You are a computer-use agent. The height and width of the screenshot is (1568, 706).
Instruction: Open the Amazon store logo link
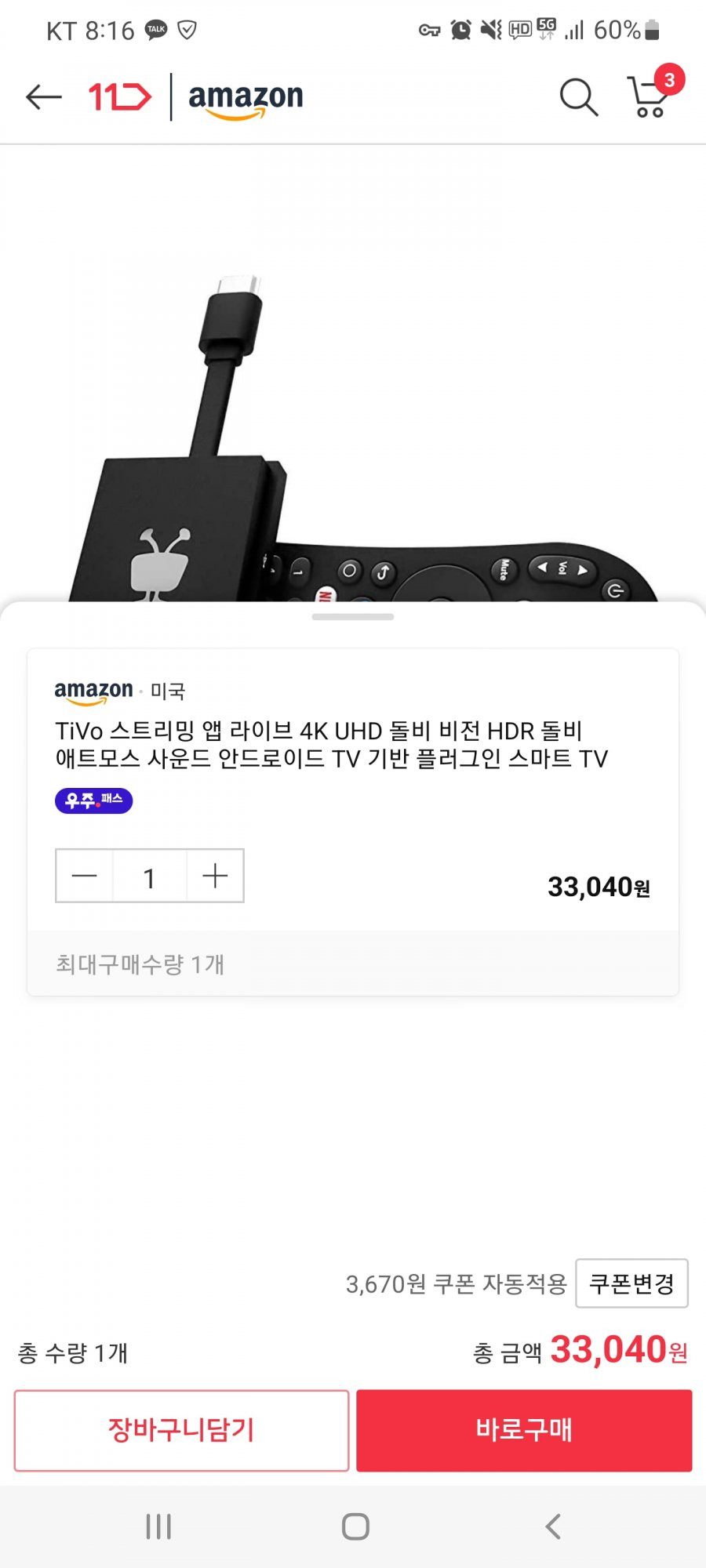coord(246,99)
